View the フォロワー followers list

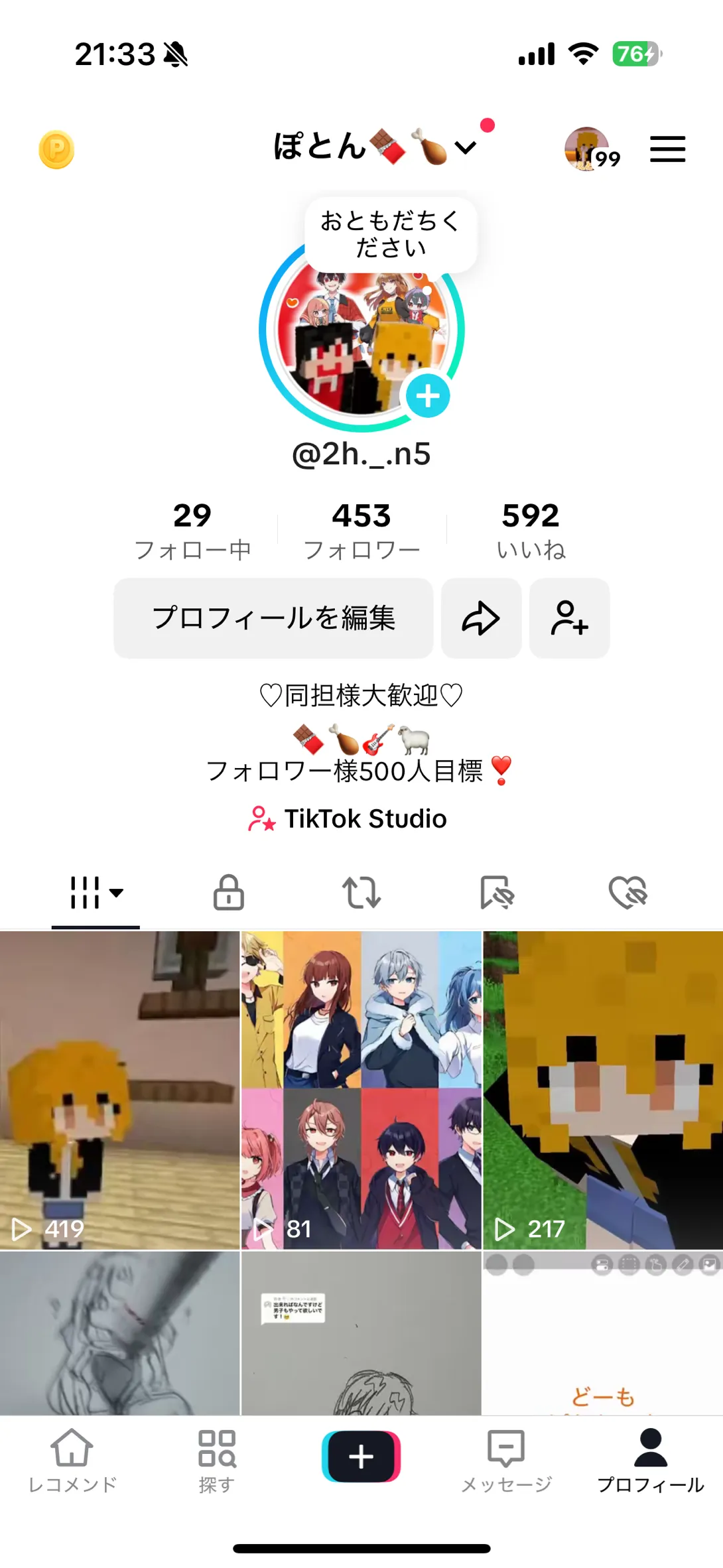(x=361, y=531)
